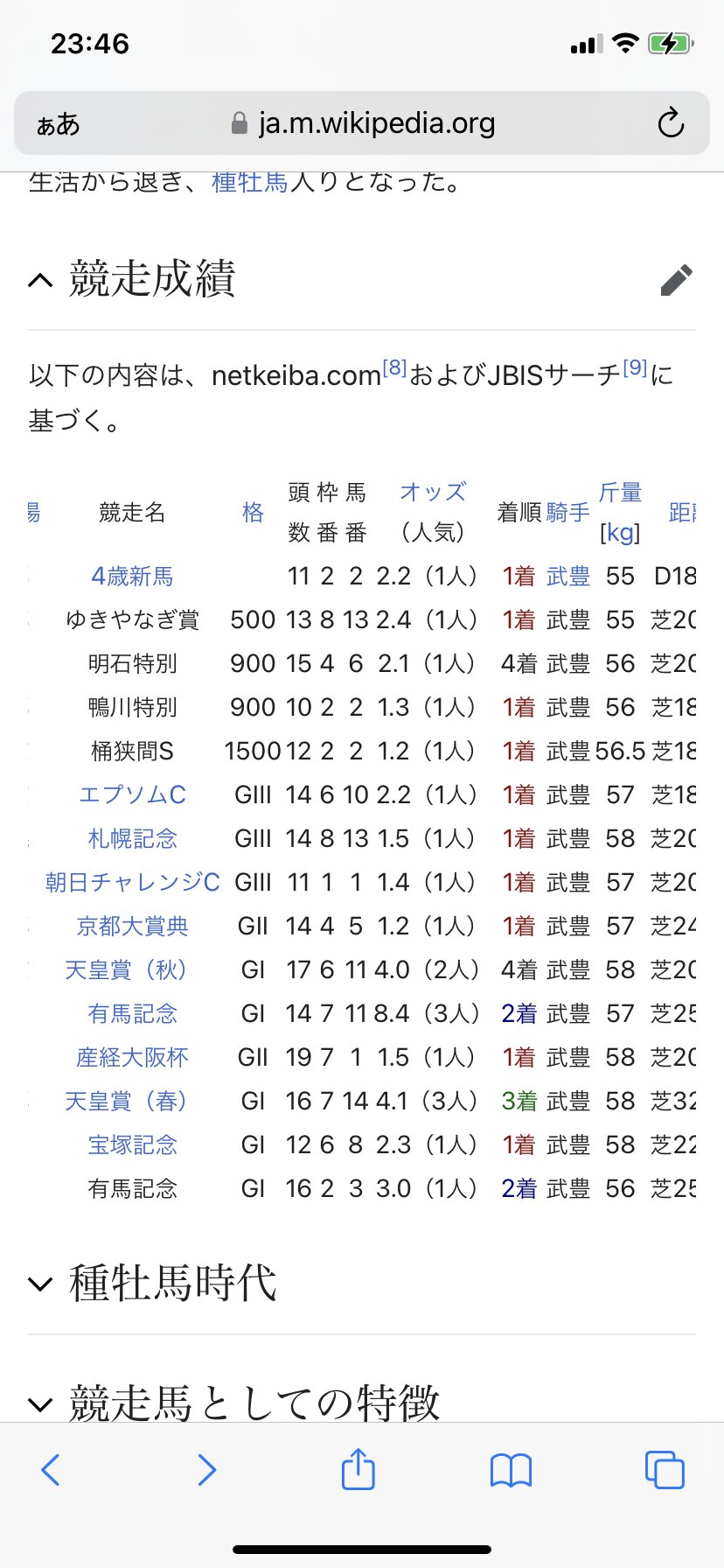
Task: Tap the ja.m.wikipedia.org address field
Action: (362, 123)
